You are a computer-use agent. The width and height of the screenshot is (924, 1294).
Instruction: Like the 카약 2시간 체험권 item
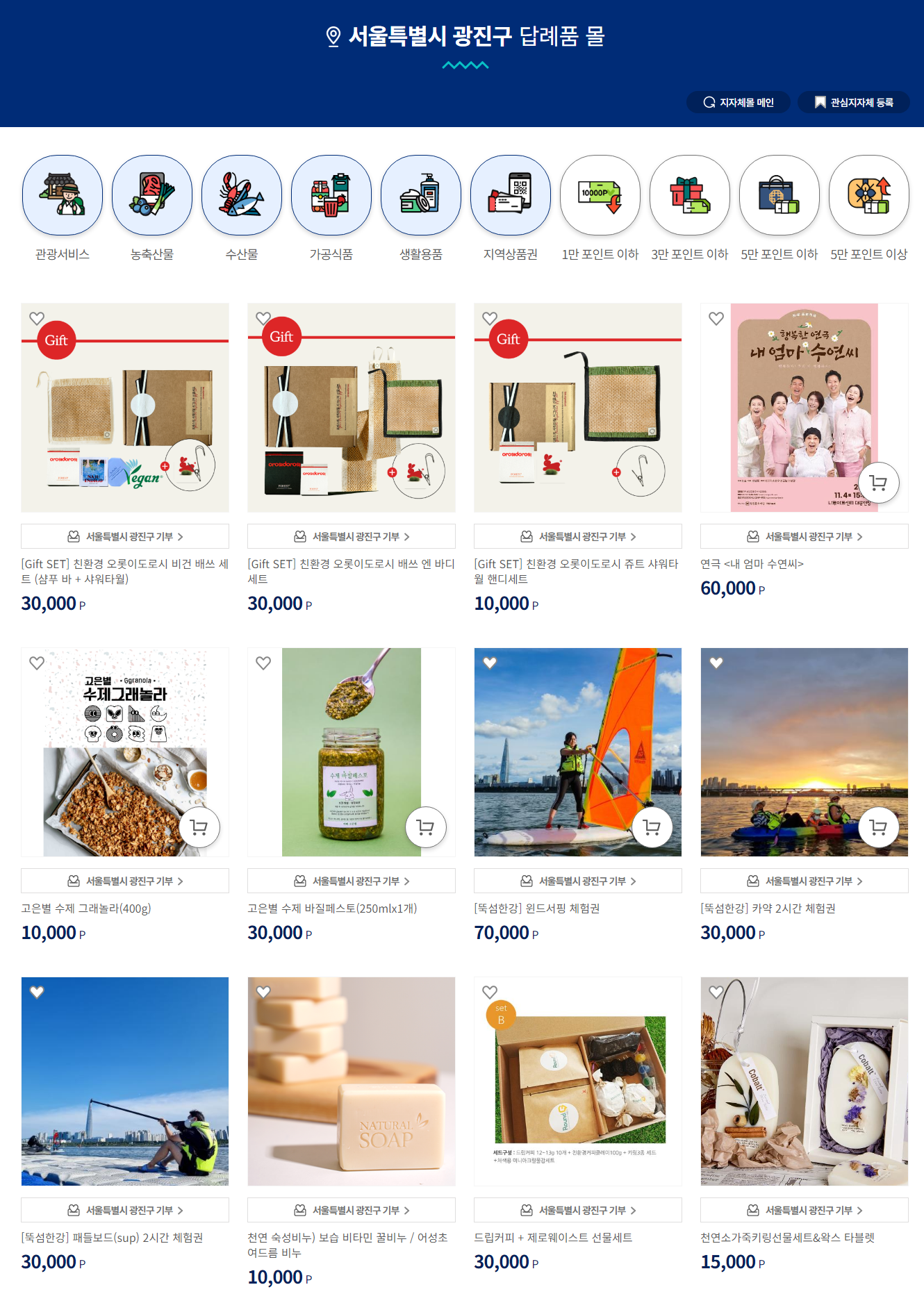coord(716,663)
